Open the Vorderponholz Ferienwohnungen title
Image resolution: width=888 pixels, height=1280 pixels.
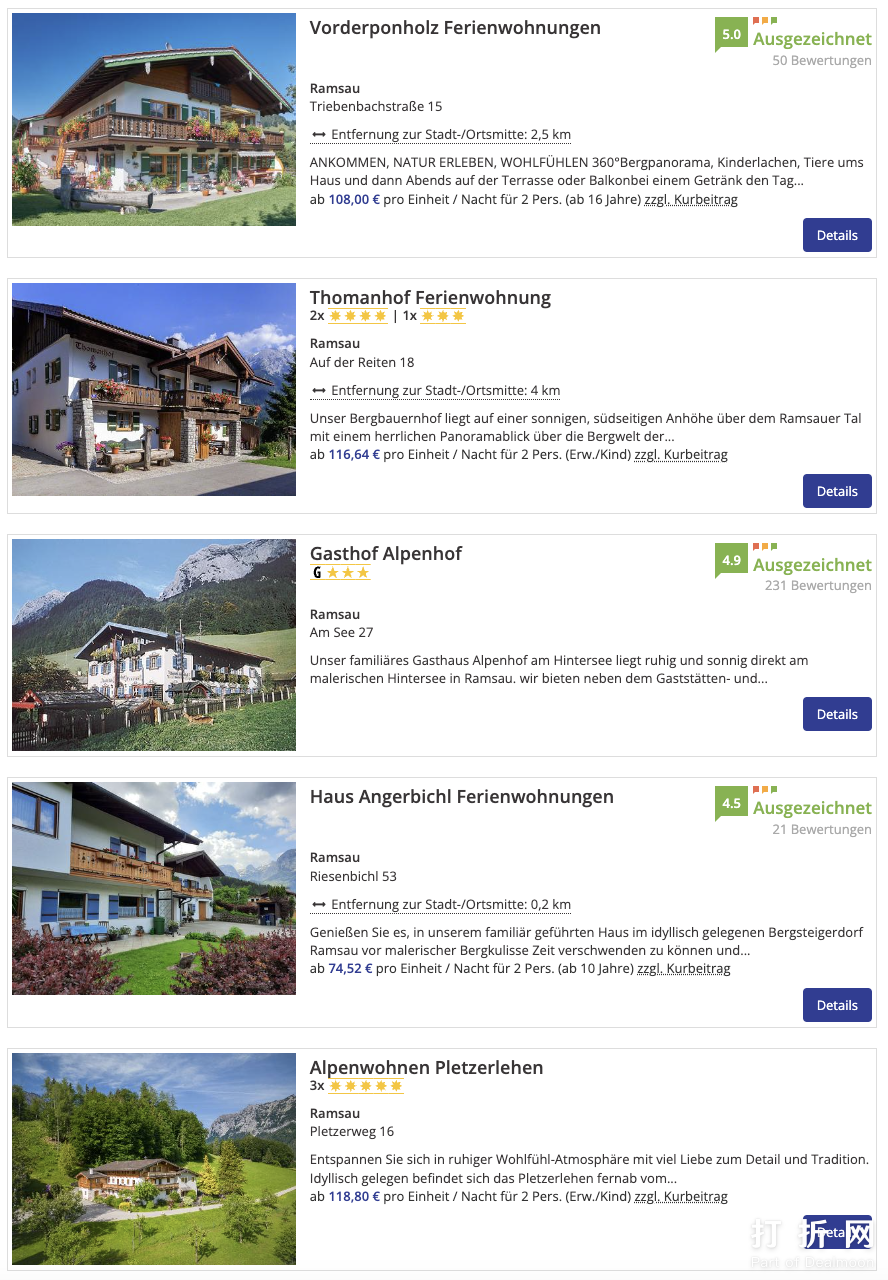tap(455, 28)
